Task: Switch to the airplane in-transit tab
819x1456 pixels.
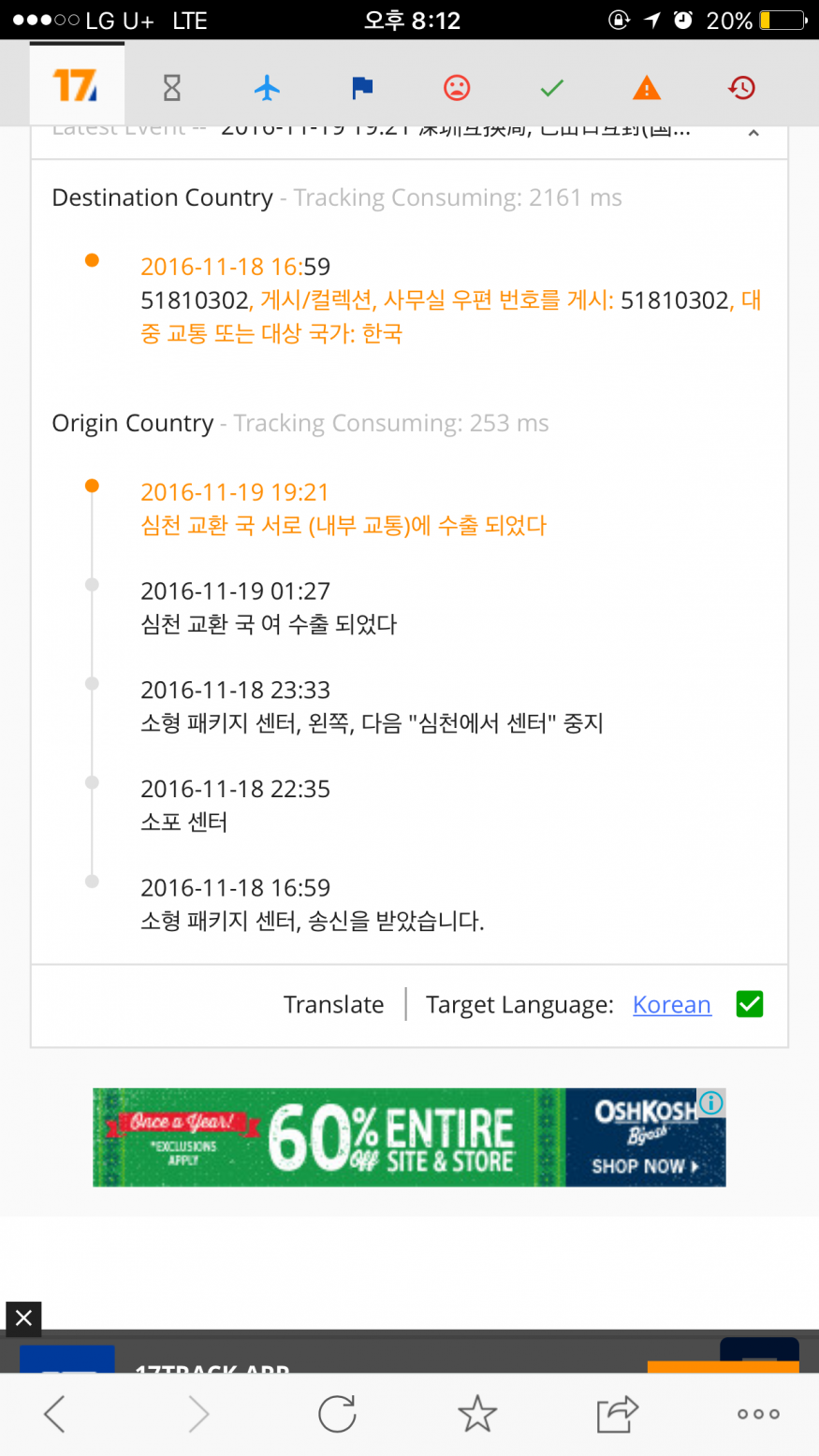Action: (267, 88)
